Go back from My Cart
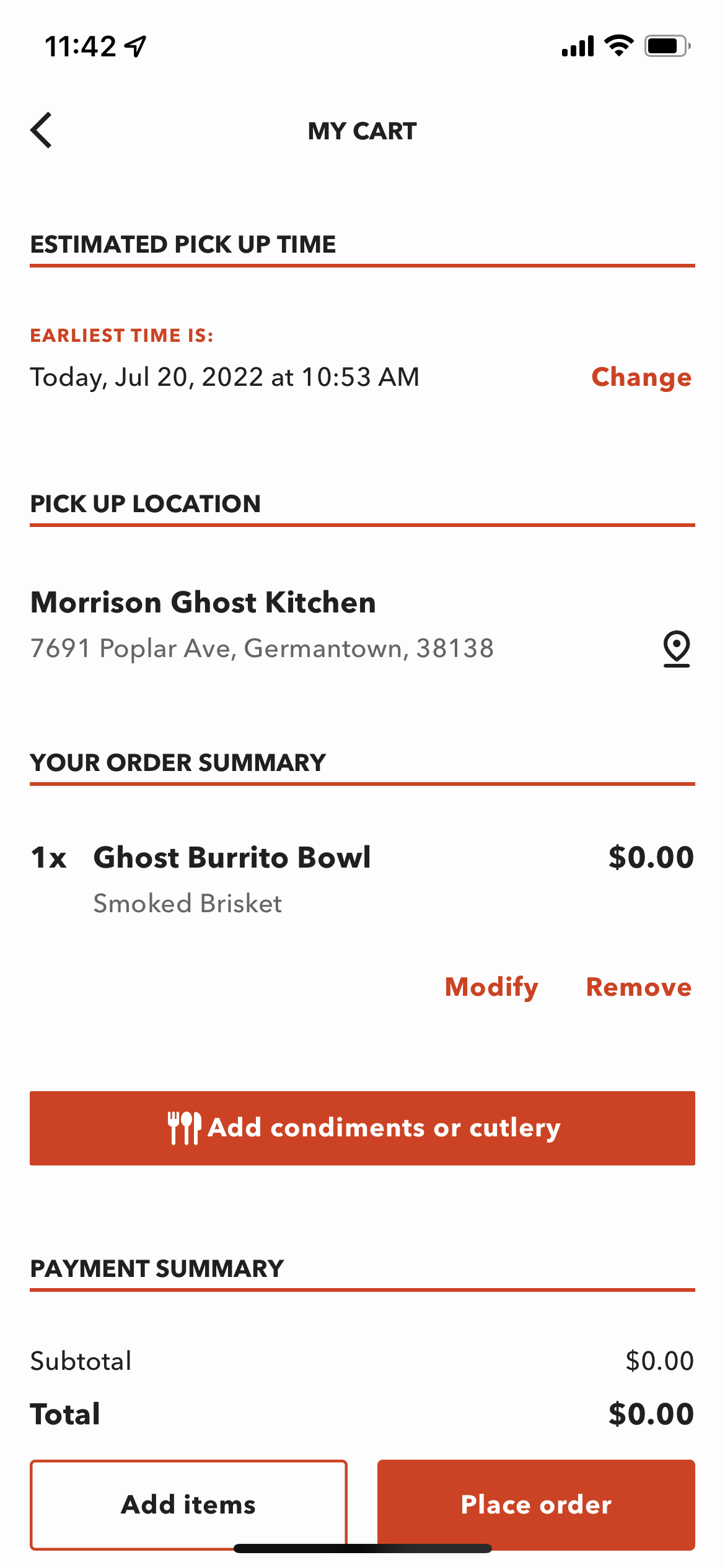This screenshot has height=1568, width=725. 42,131
